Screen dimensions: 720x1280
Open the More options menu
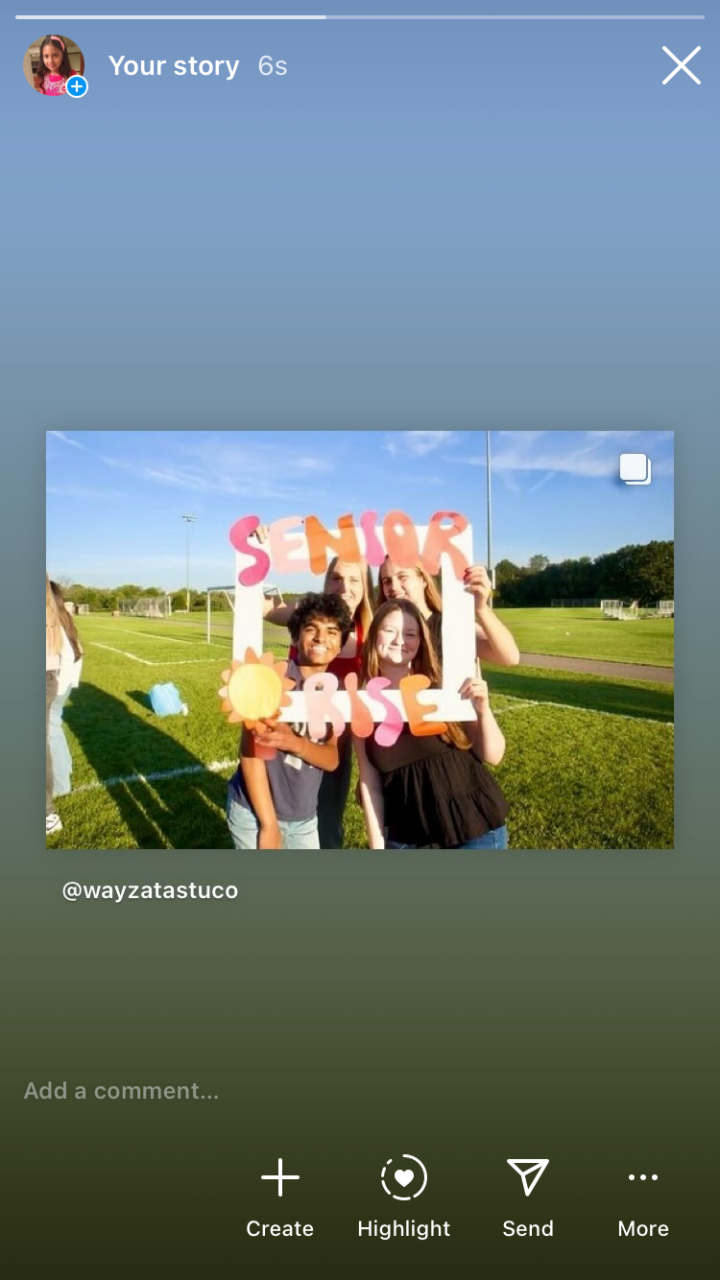pos(643,1196)
